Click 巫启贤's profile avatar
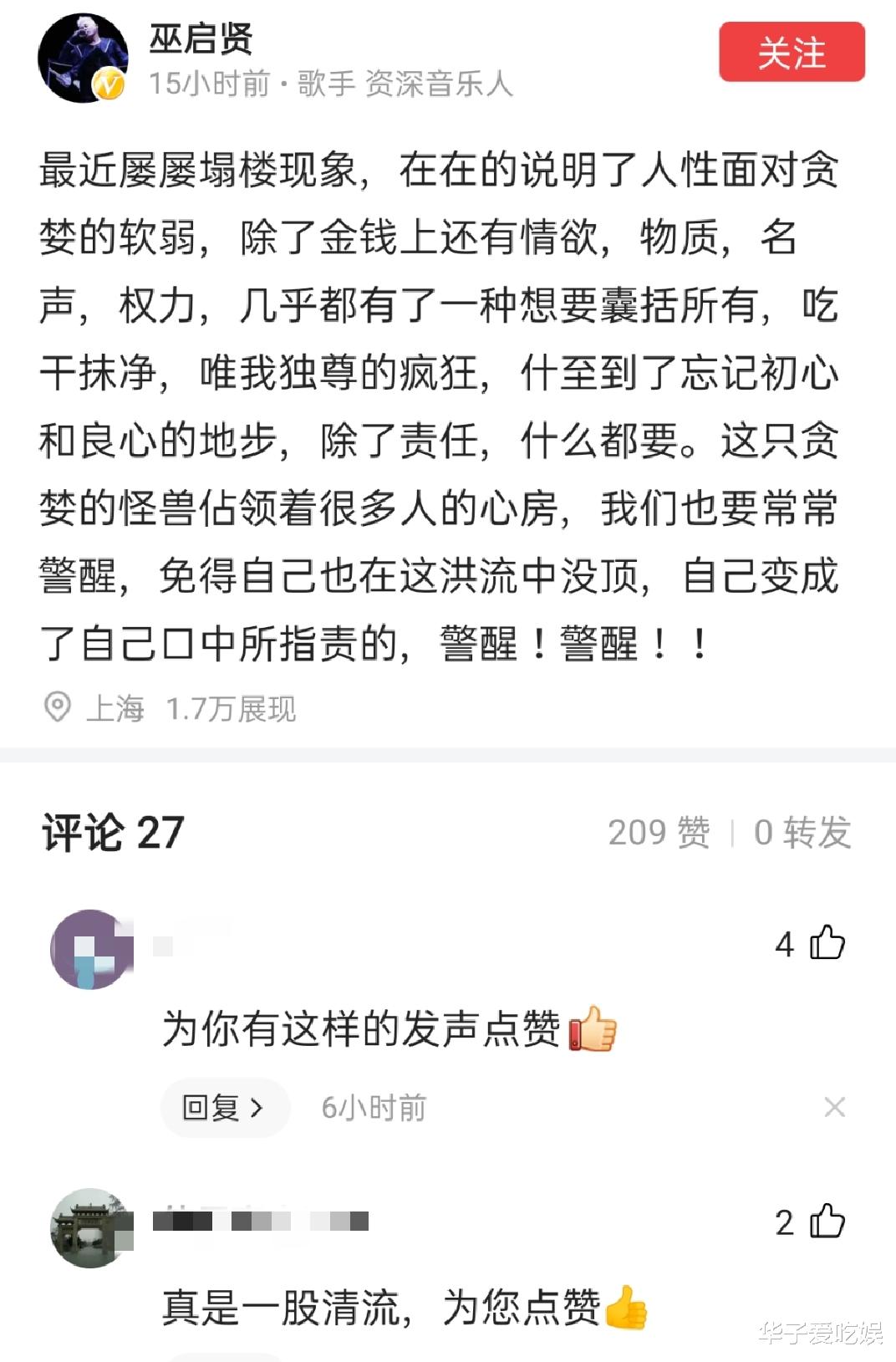 pyautogui.click(x=84, y=56)
